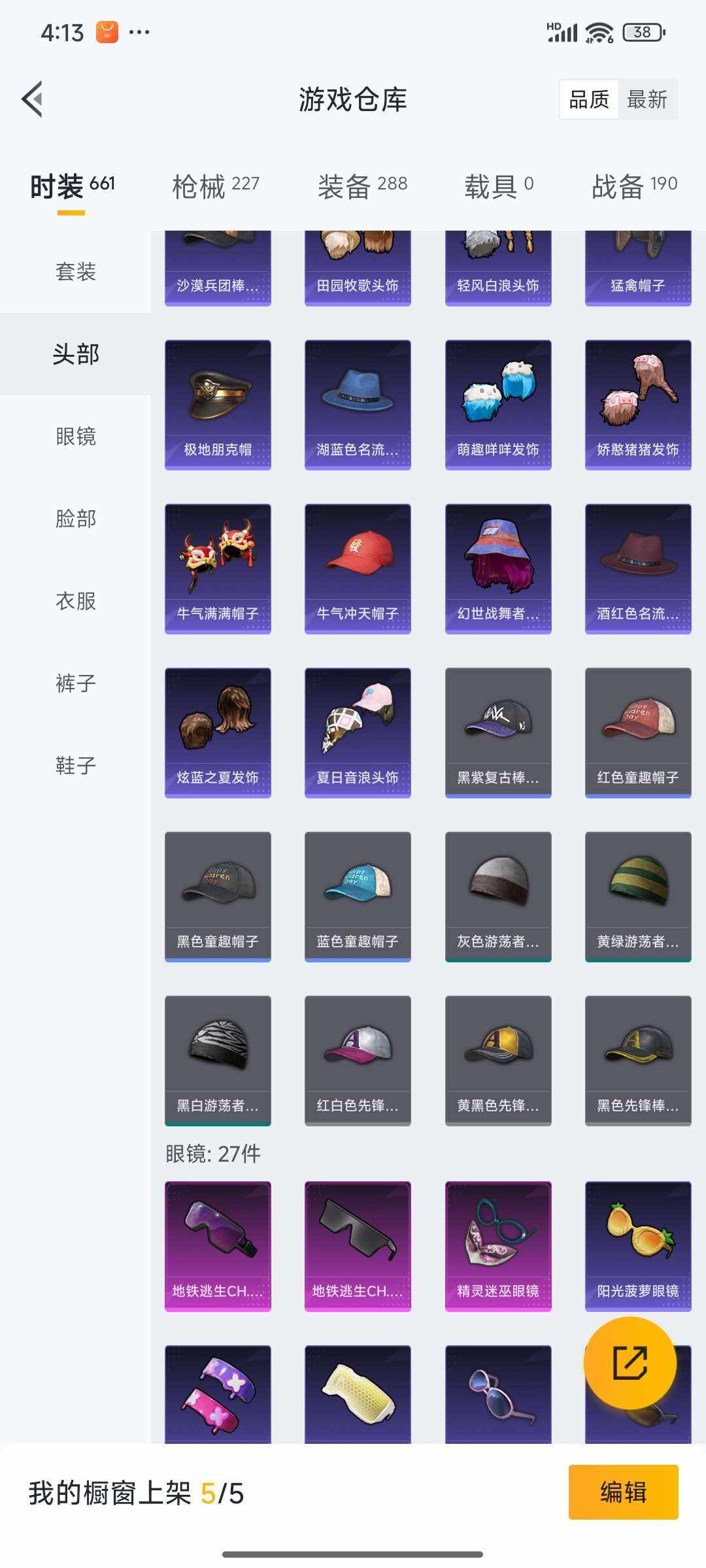The height and width of the screenshot is (1568, 706).
Task: Expand the 眼镜: 27件 section header
Action: tap(212, 1150)
